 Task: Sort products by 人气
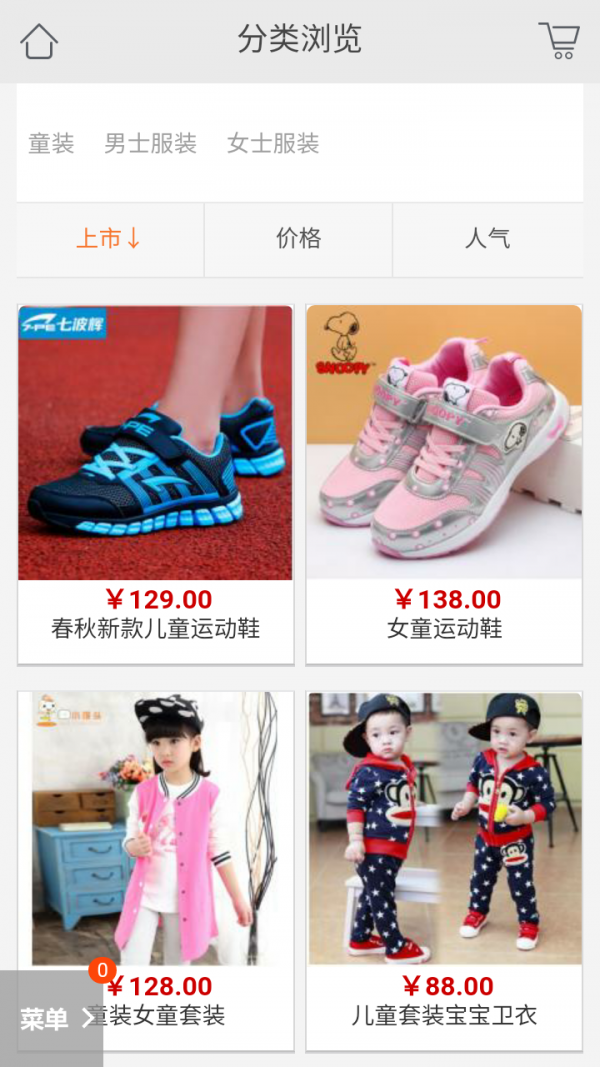[487, 239]
